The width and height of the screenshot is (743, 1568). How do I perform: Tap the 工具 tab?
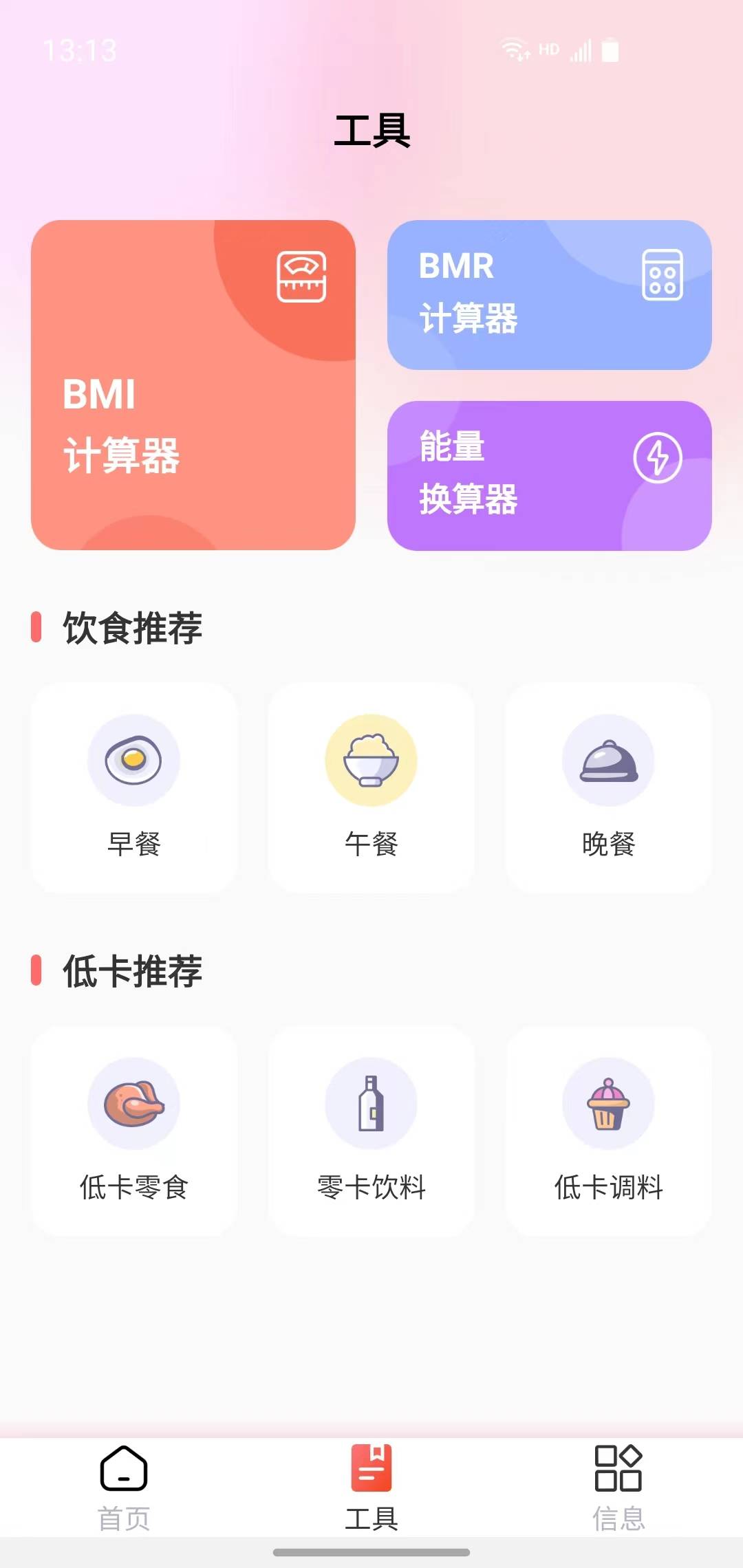click(371, 1487)
